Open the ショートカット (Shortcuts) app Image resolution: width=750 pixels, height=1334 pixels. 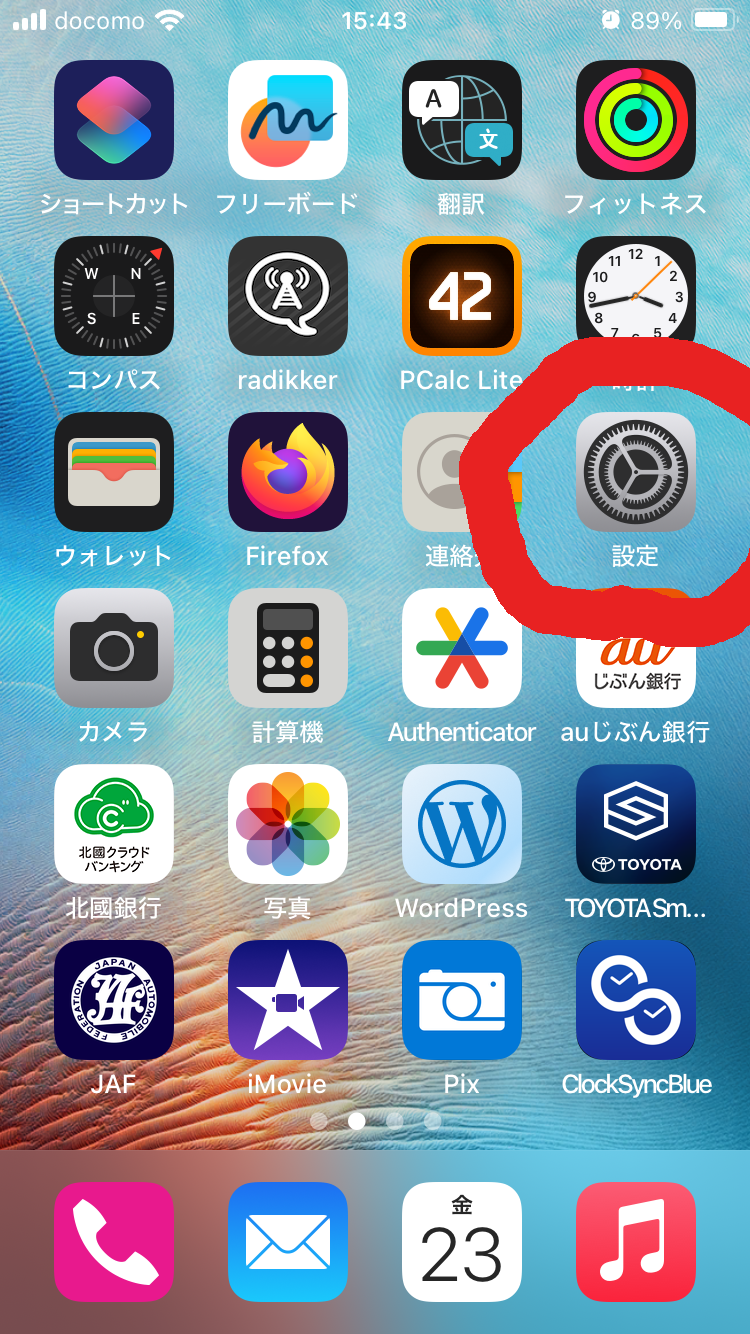click(113, 120)
